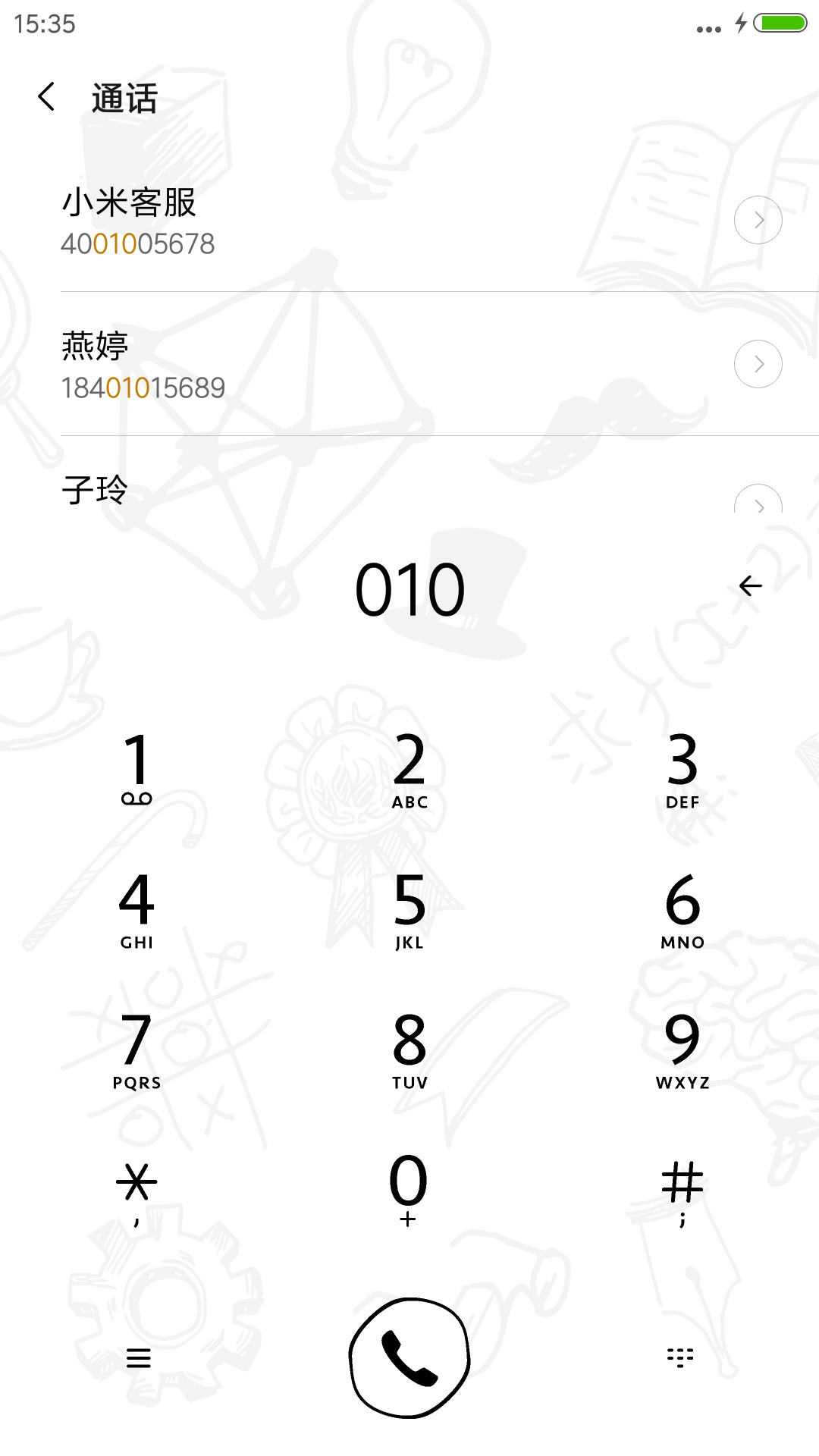Enter digit 4 GHI

(x=136, y=910)
